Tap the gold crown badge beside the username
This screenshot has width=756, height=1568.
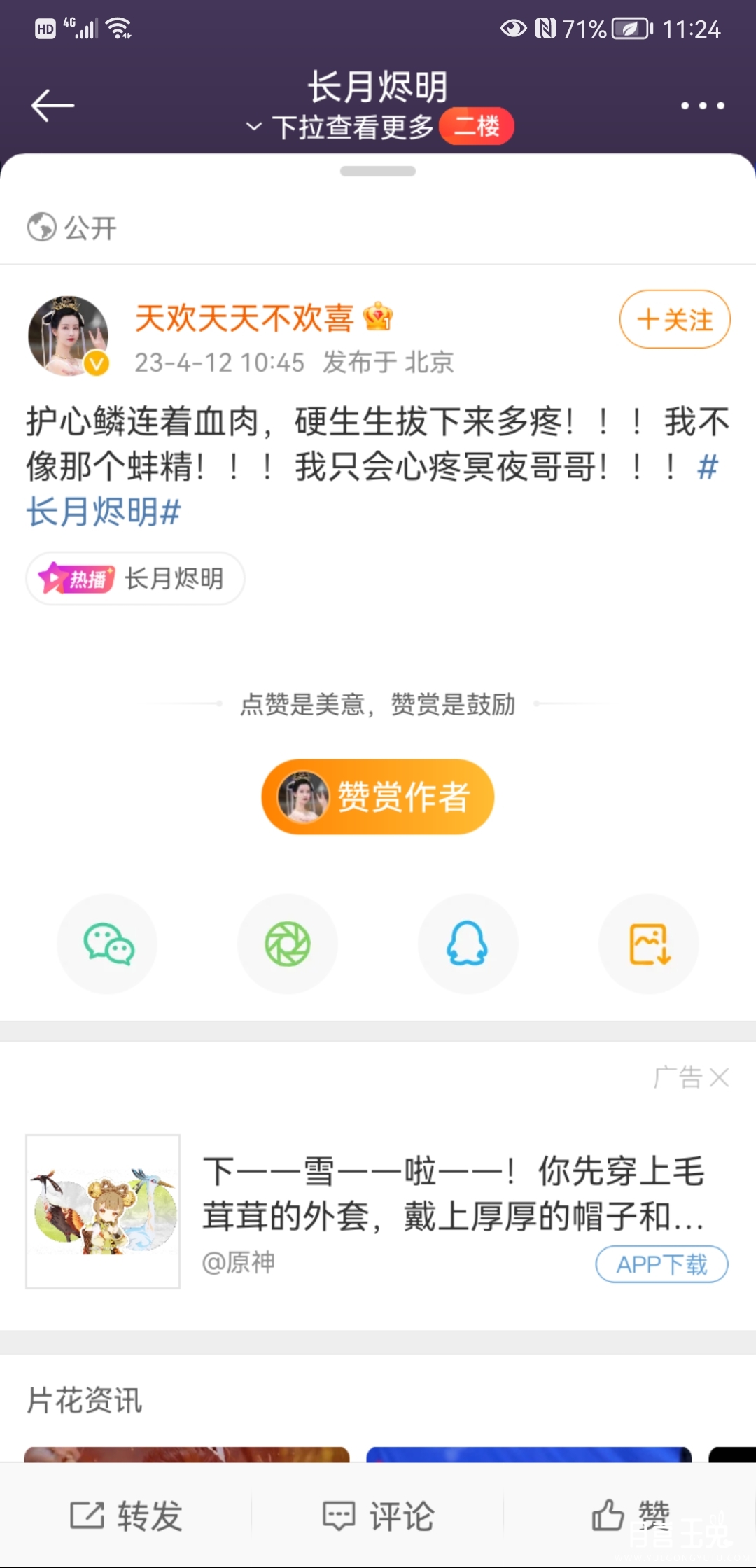click(379, 316)
